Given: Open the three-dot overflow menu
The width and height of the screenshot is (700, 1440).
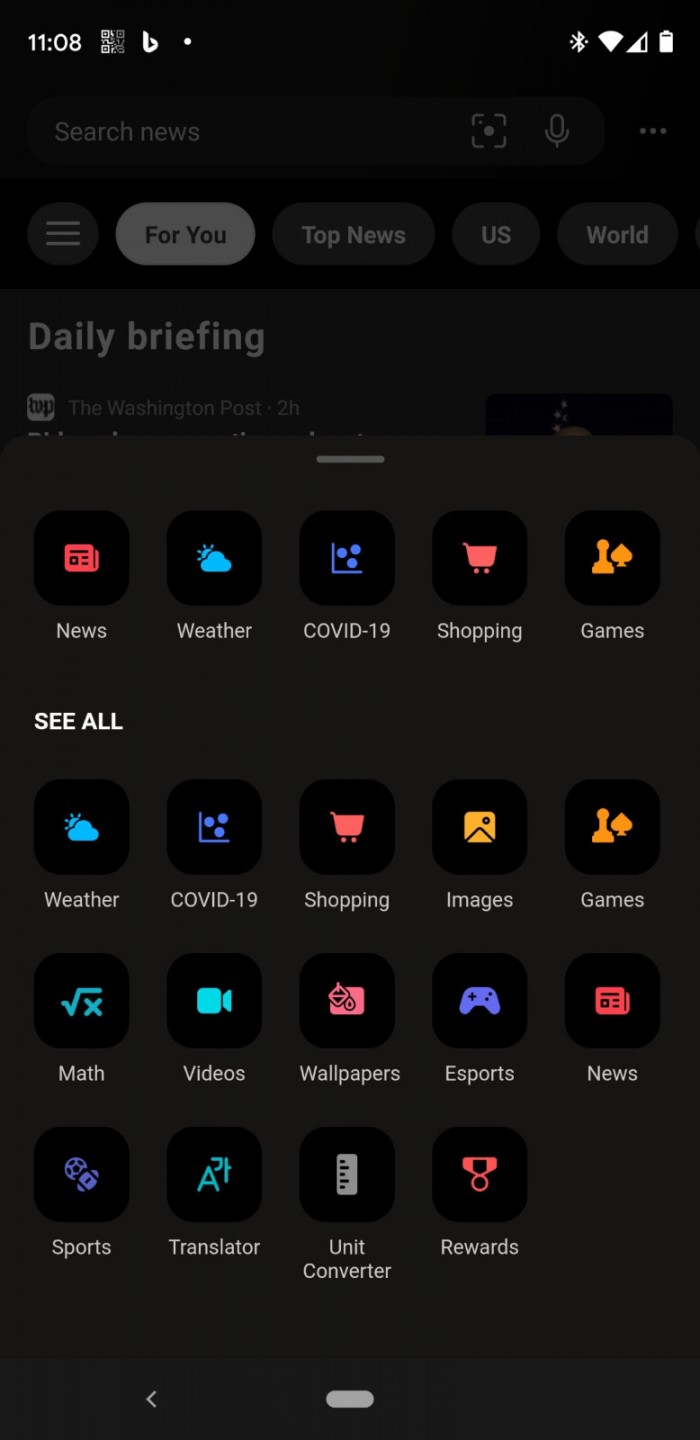Looking at the screenshot, I should 653,131.
